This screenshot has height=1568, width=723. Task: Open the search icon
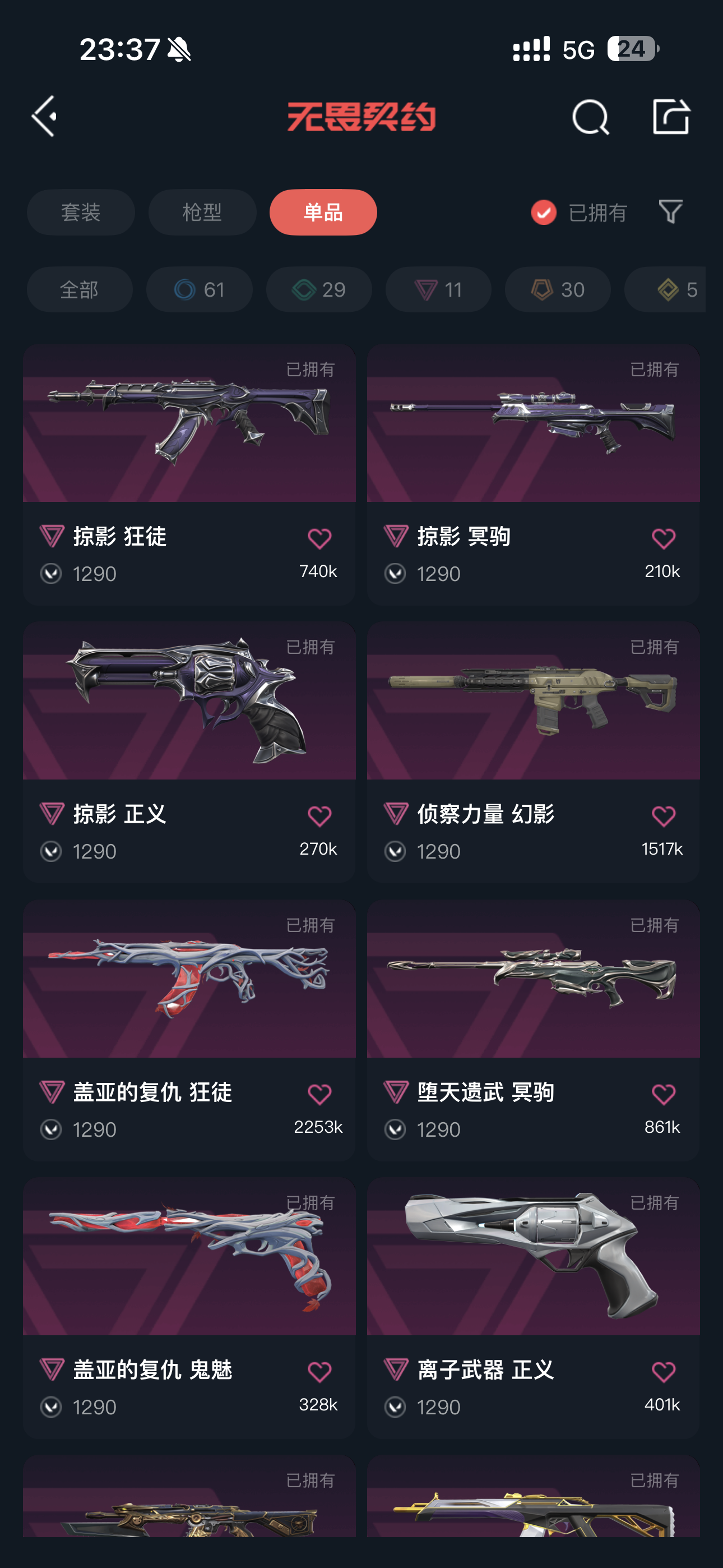click(x=590, y=117)
